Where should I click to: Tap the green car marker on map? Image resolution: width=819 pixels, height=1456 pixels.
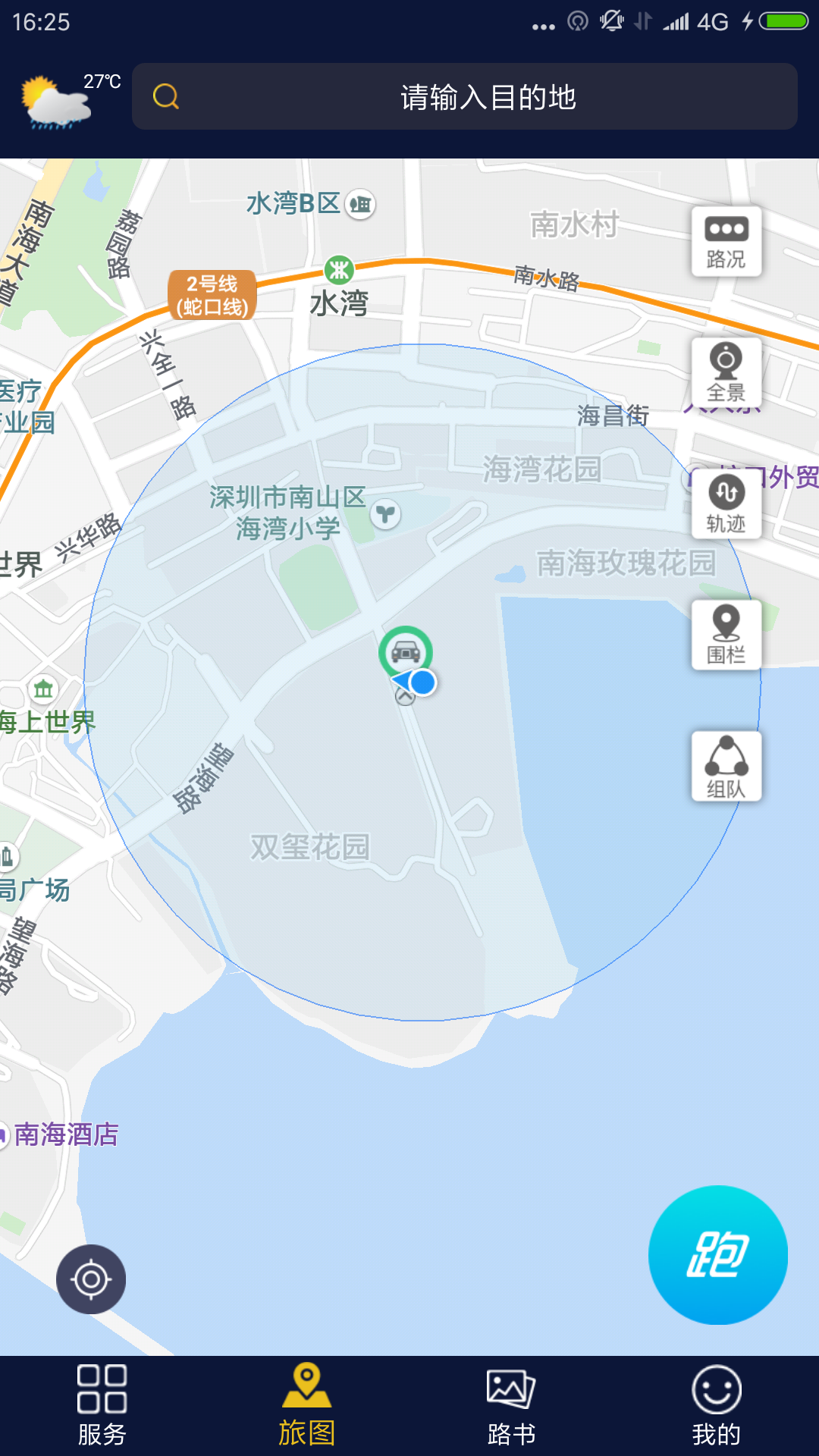click(x=406, y=651)
